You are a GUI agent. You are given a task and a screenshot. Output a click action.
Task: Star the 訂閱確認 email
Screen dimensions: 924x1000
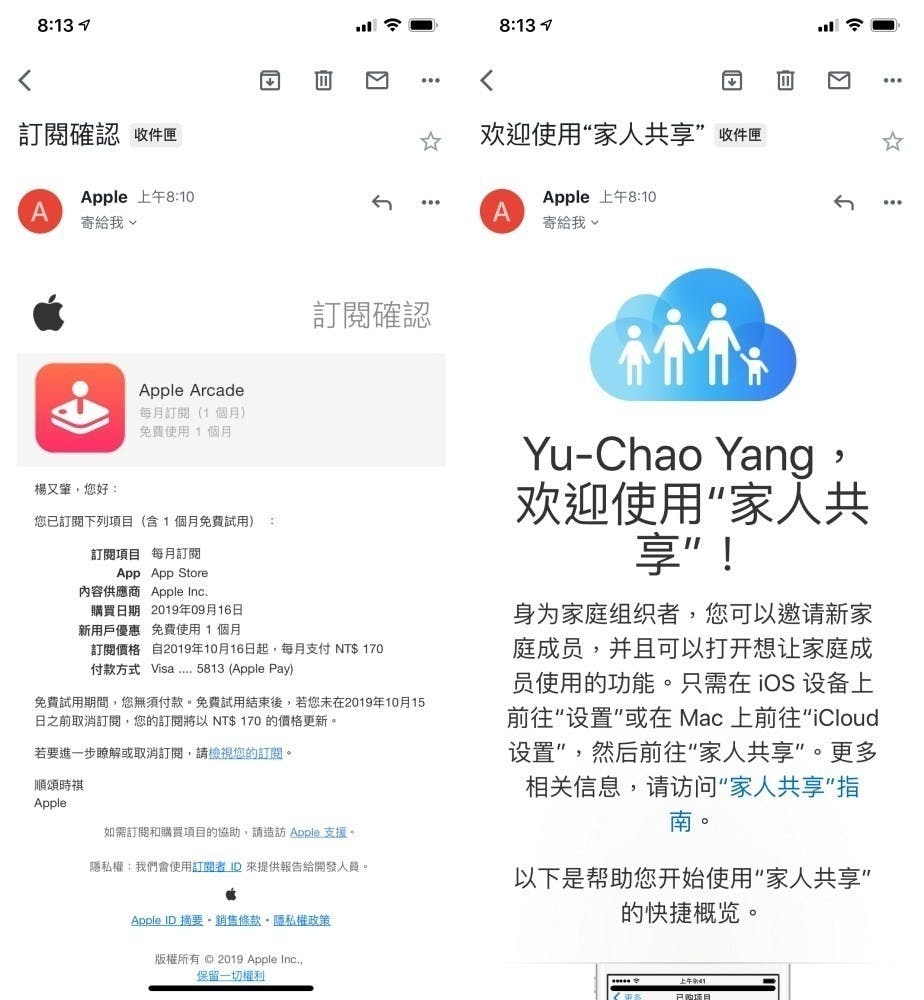pos(430,142)
